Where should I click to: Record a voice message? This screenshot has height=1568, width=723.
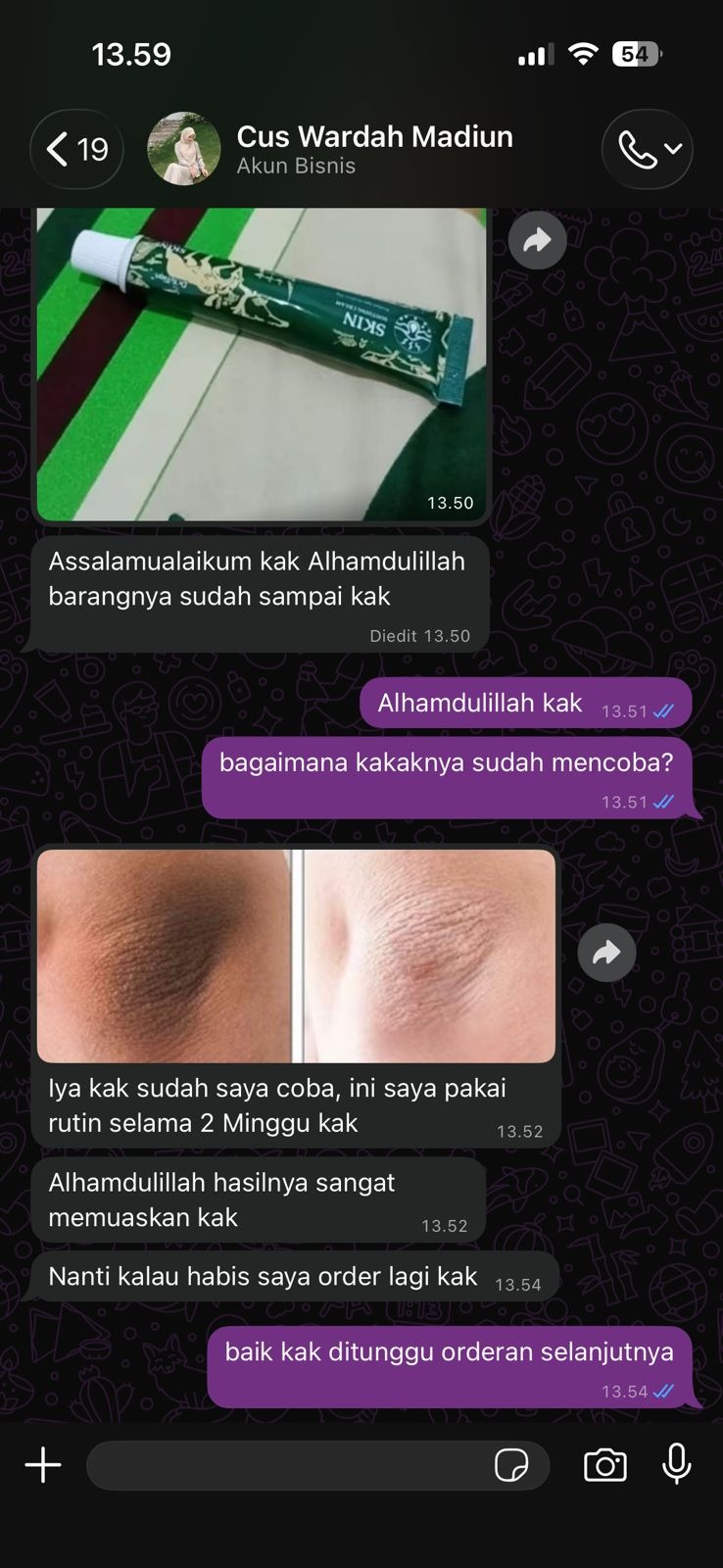tap(677, 1464)
